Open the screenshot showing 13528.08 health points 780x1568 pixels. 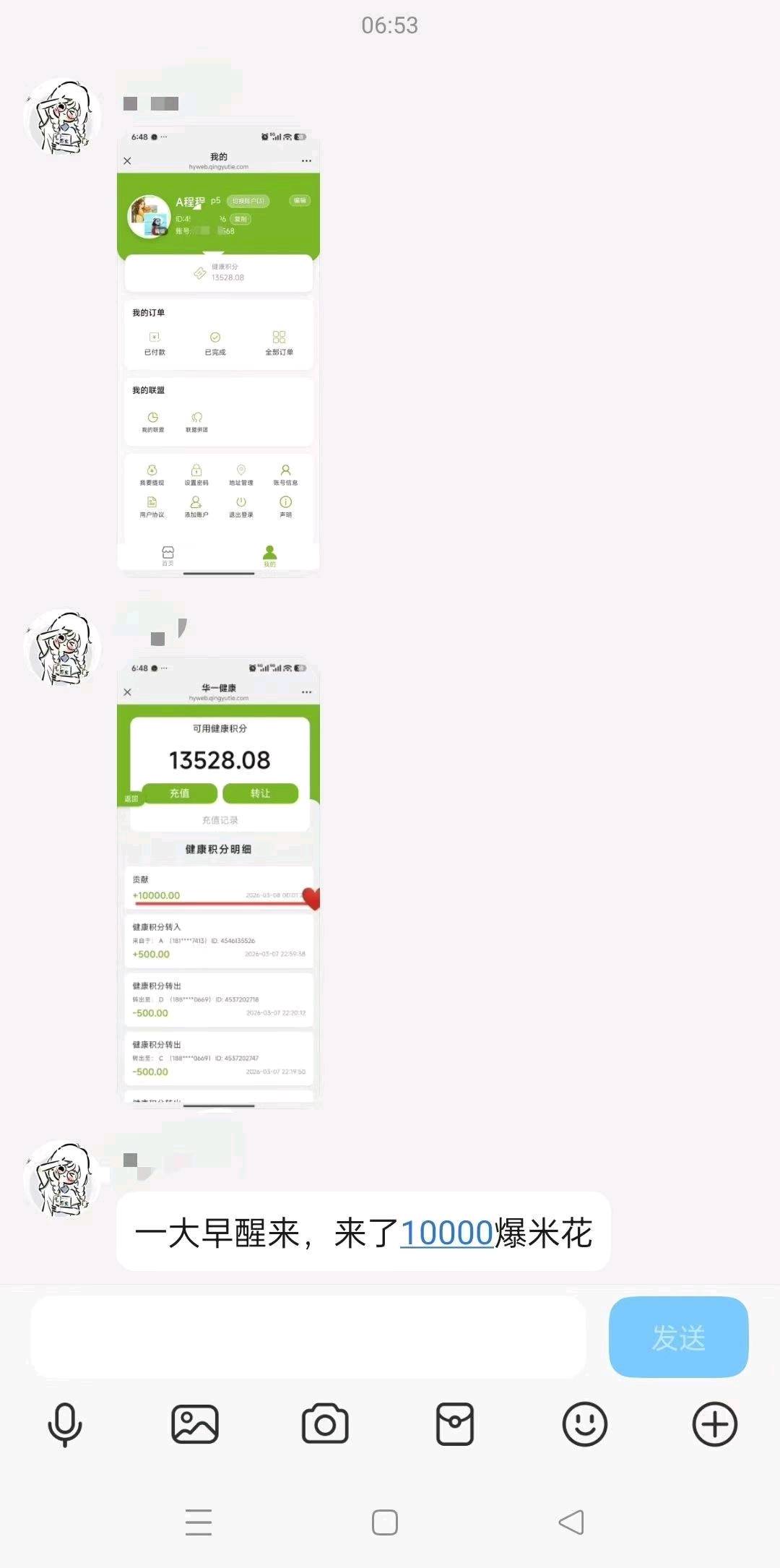[x=218, y=882]
